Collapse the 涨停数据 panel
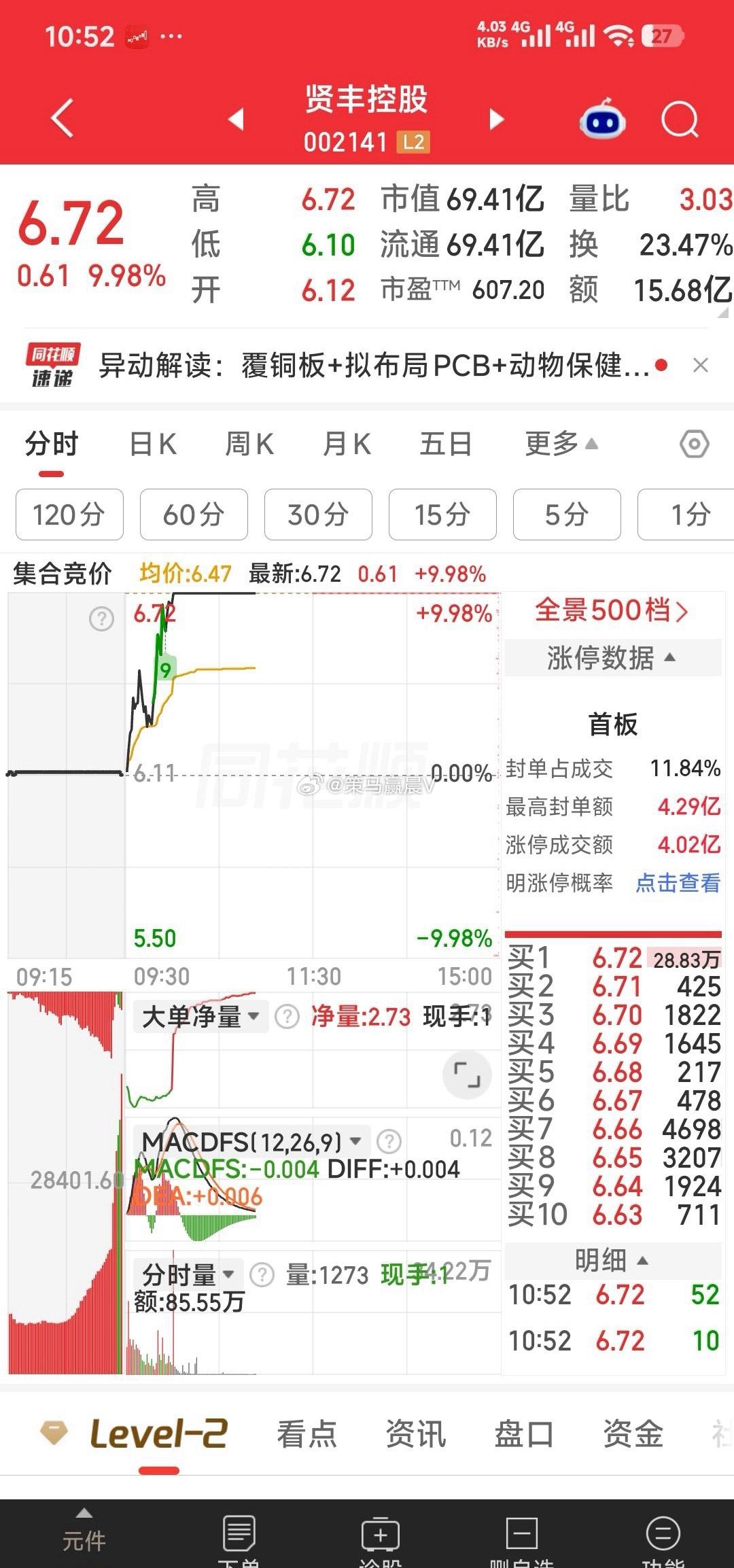 613,657
